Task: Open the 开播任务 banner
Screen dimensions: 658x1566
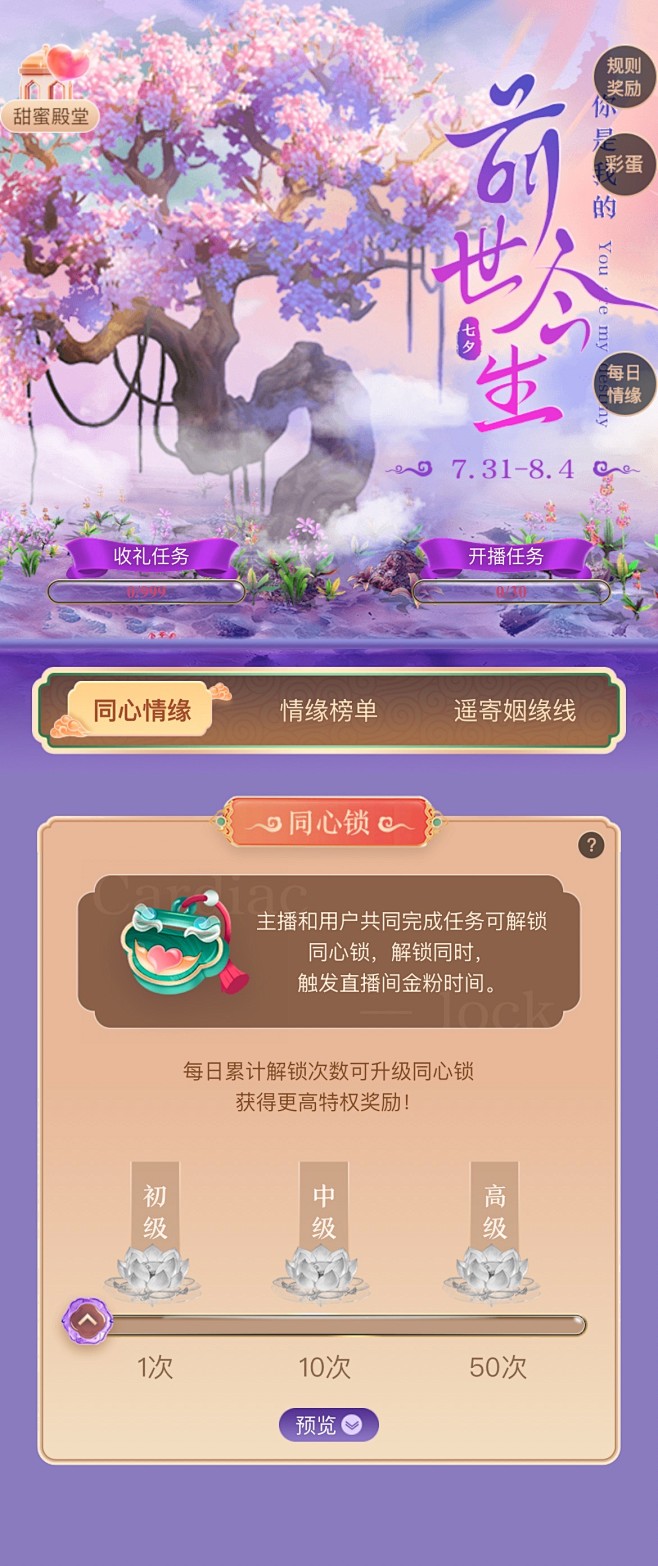Action: pos(506,557)
